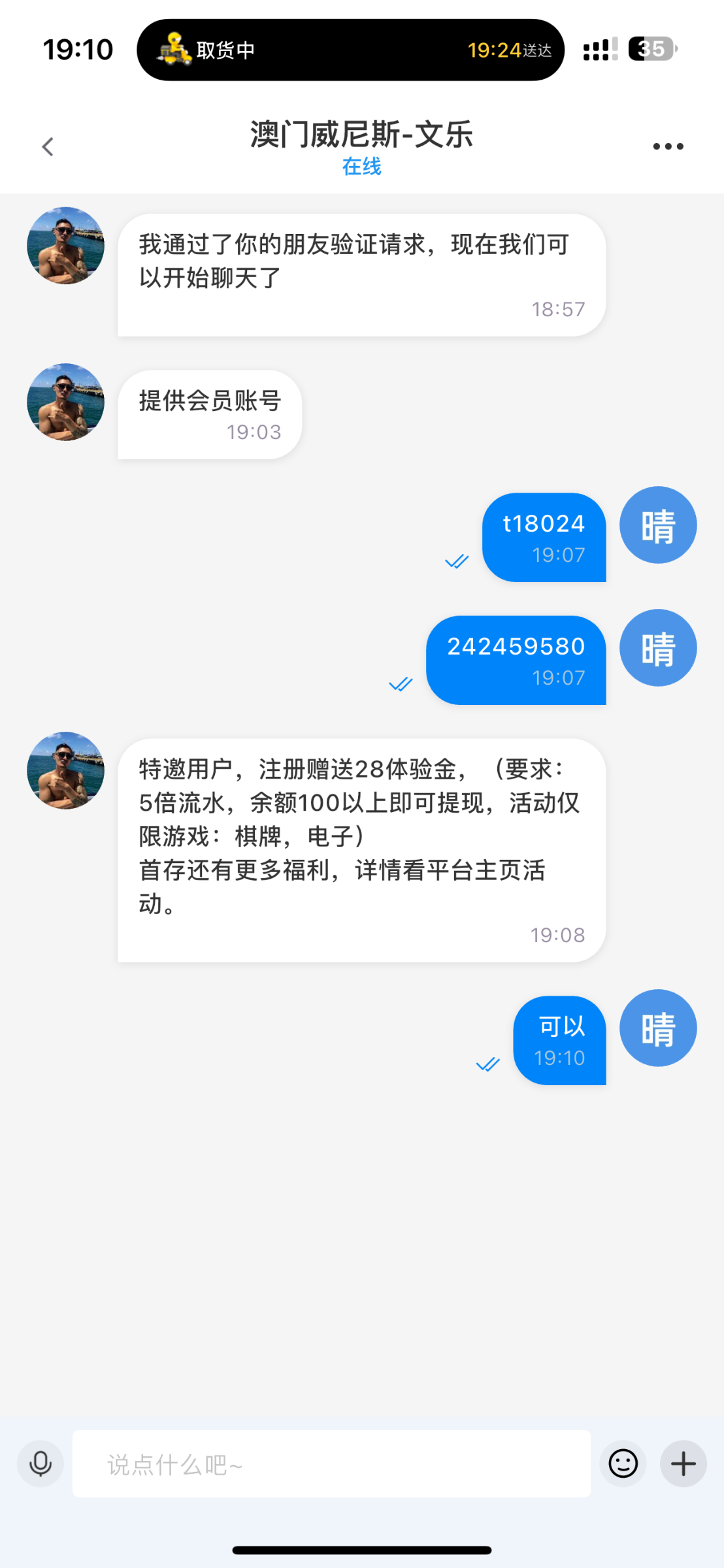Focus the message input field

(x=331, y=1463)
